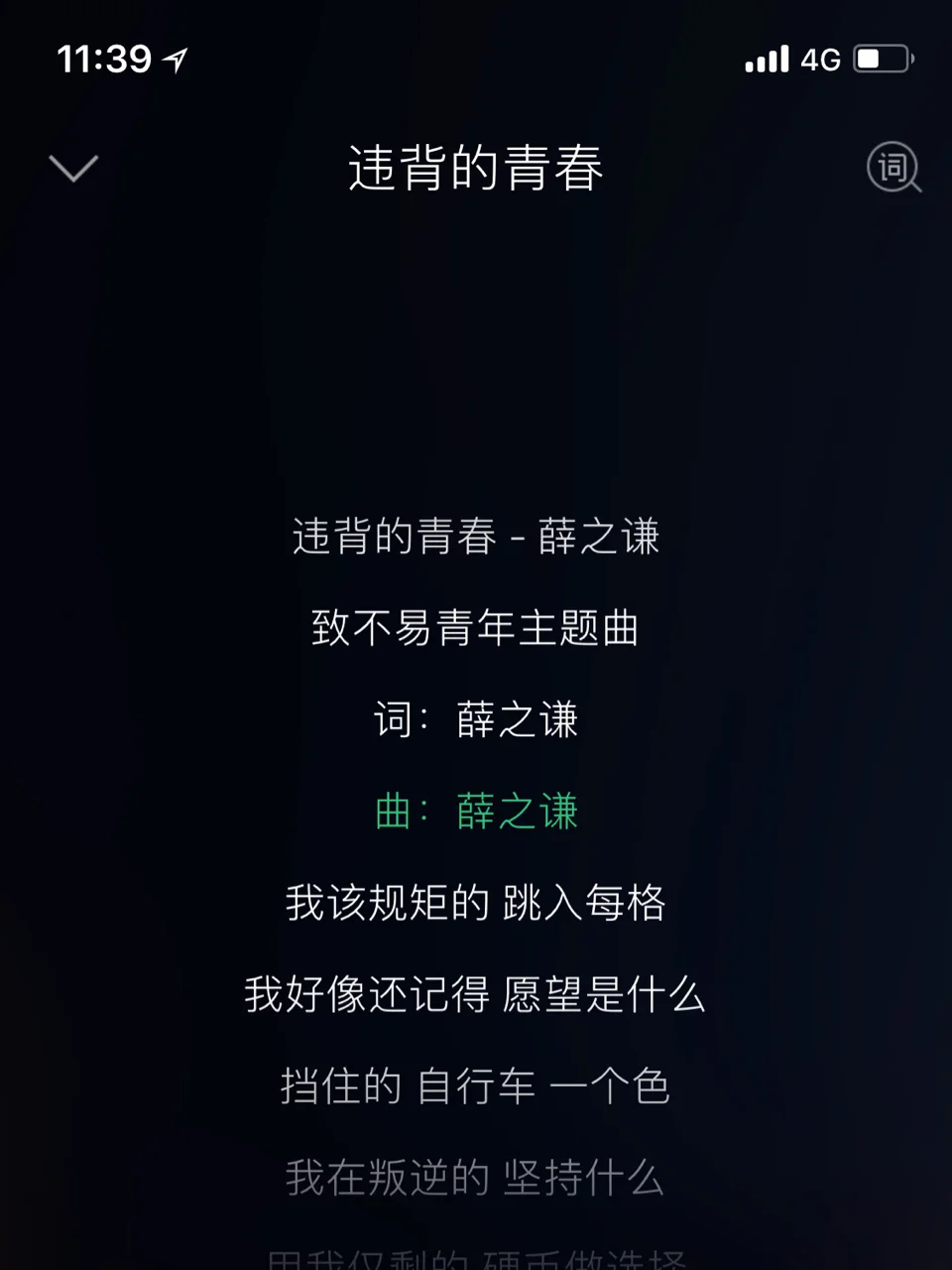This screenshot has height=1270, width=952.
Task: Tap the line 致不易青年主题曲
Action: pos(476,628)
